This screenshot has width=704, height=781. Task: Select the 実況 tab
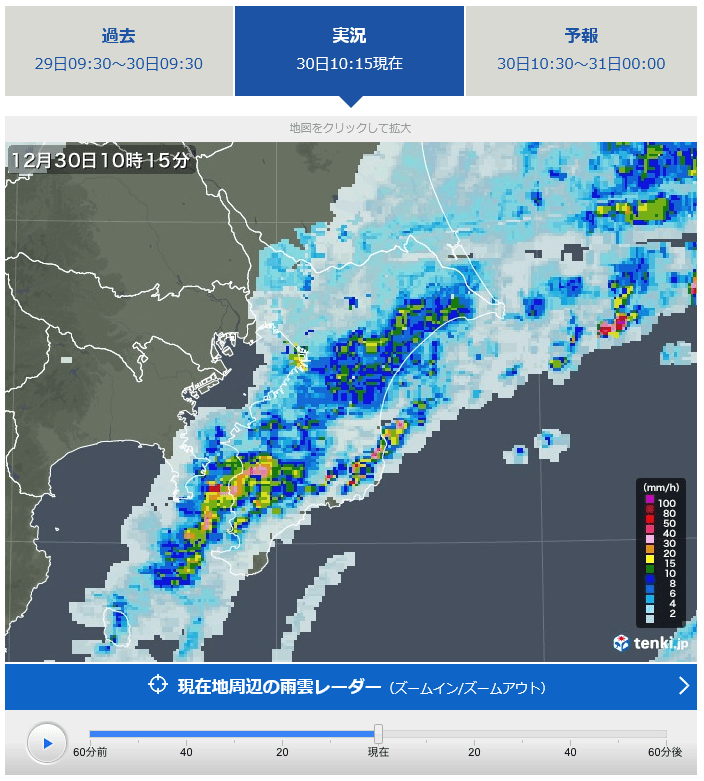[x=349, y=50]
